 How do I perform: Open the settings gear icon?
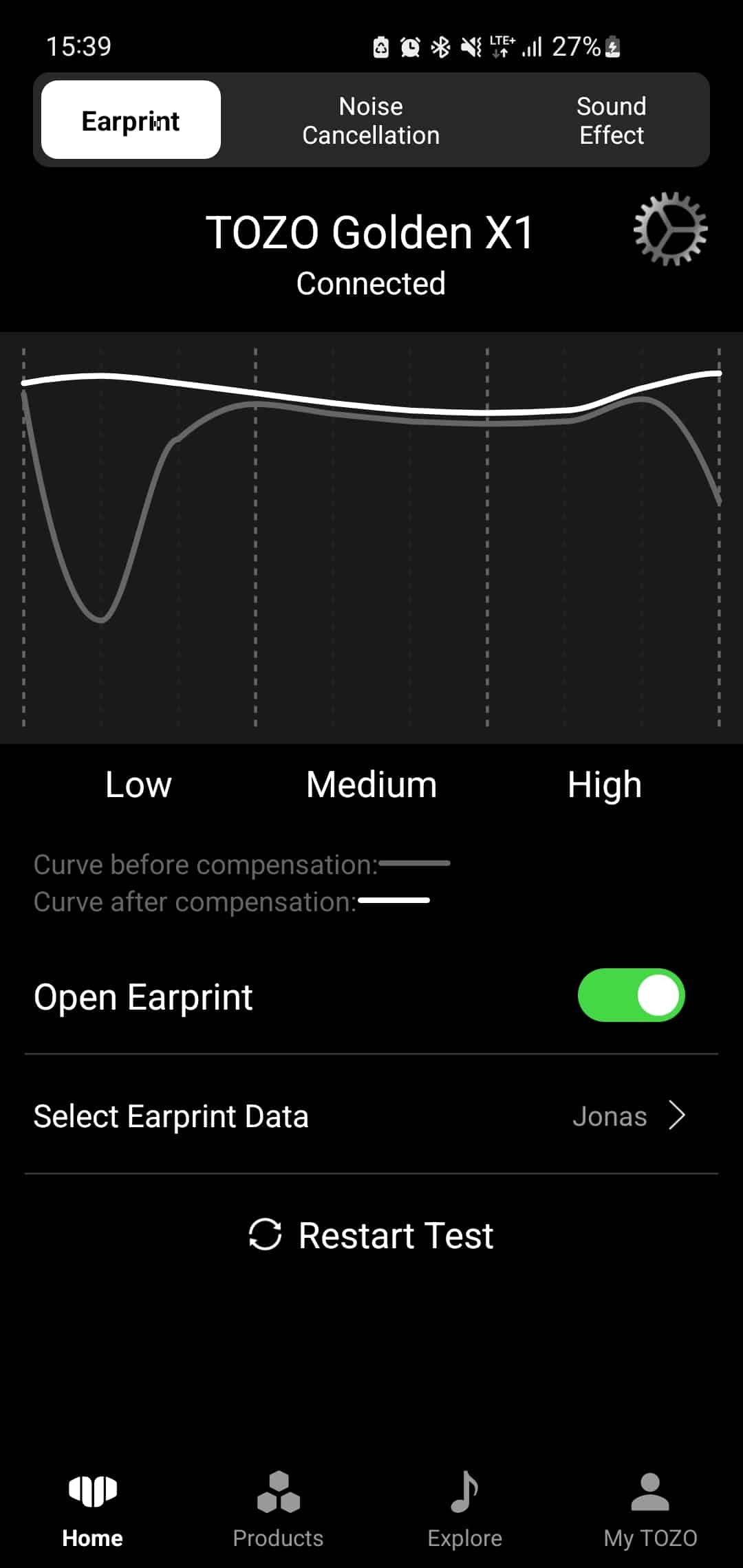point(669,230)
